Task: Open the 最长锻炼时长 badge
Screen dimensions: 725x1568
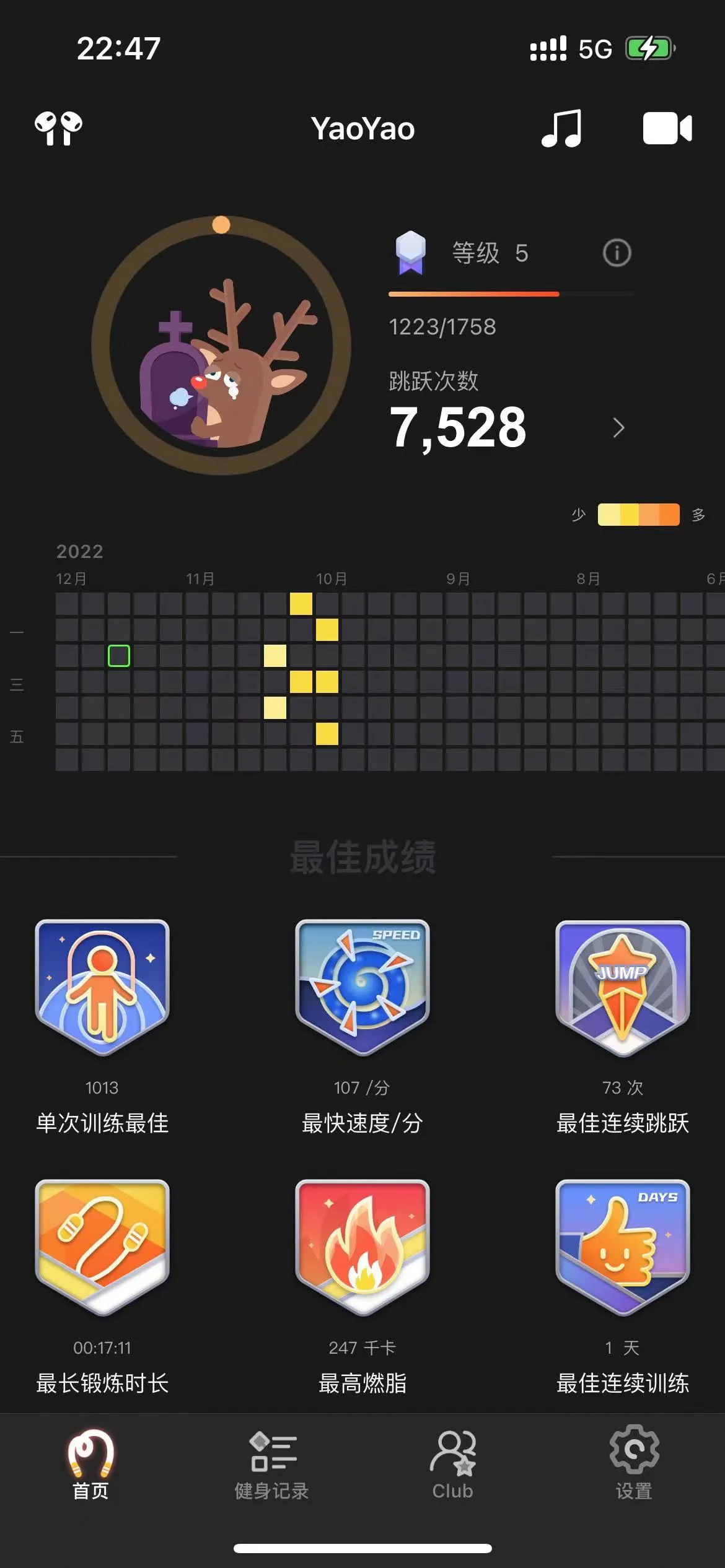Action: 102,1248
